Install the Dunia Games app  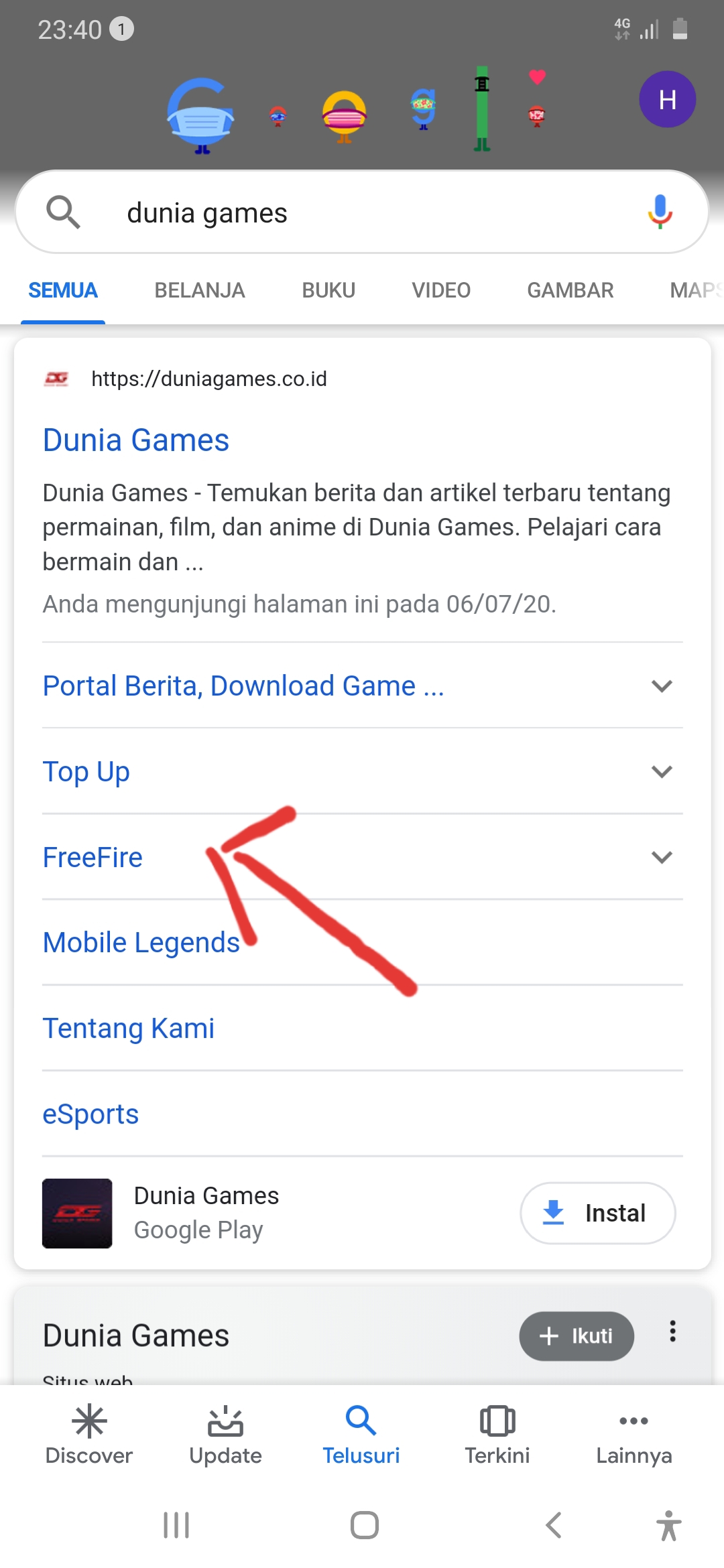pyautogui.click(x=597, y=1213)
